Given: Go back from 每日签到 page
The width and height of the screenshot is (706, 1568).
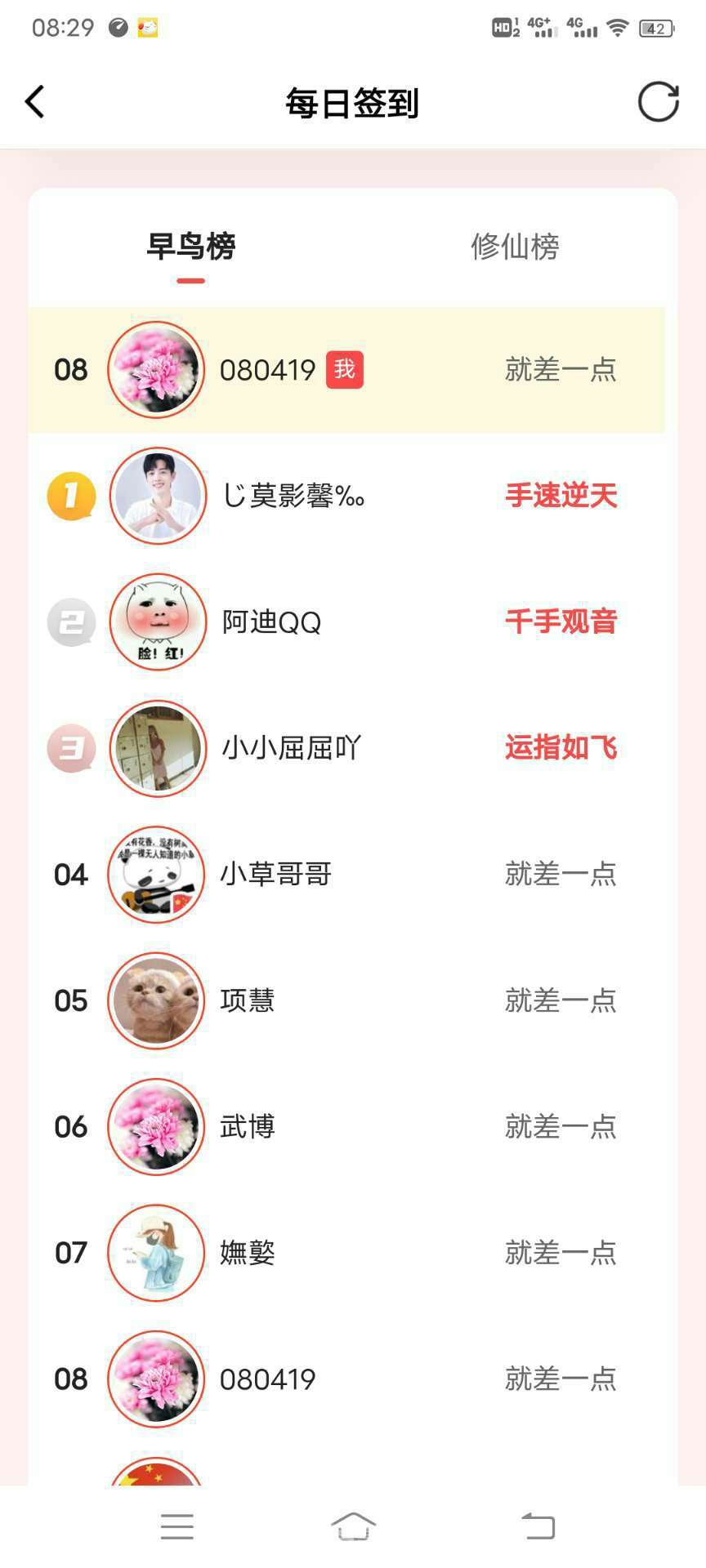Looking at the screenshot, I should click(34, 103).
